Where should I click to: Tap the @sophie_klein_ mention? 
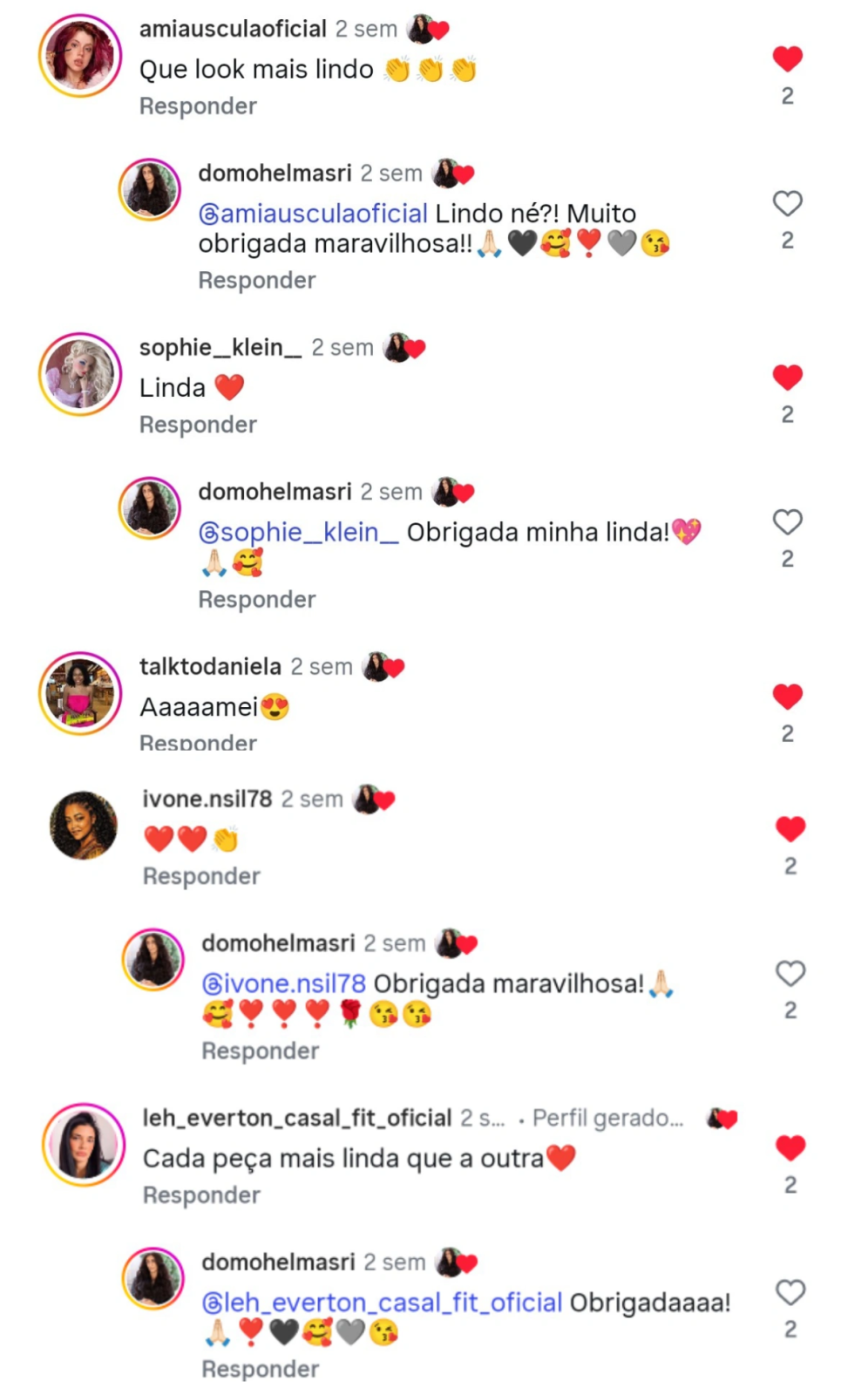[299, 533]
